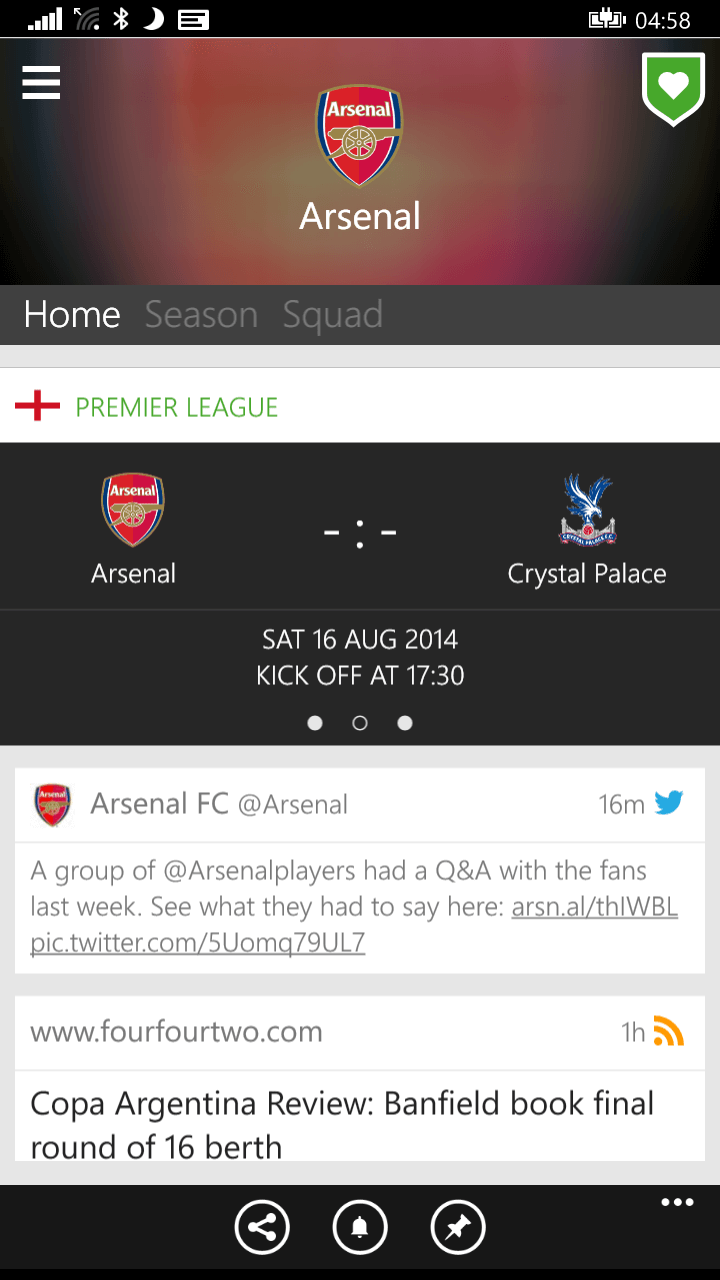Viewport: 720px width, 1280px height.
Task: Toggle Arsenal as favorite with heart badge
Action: (673, 88)
